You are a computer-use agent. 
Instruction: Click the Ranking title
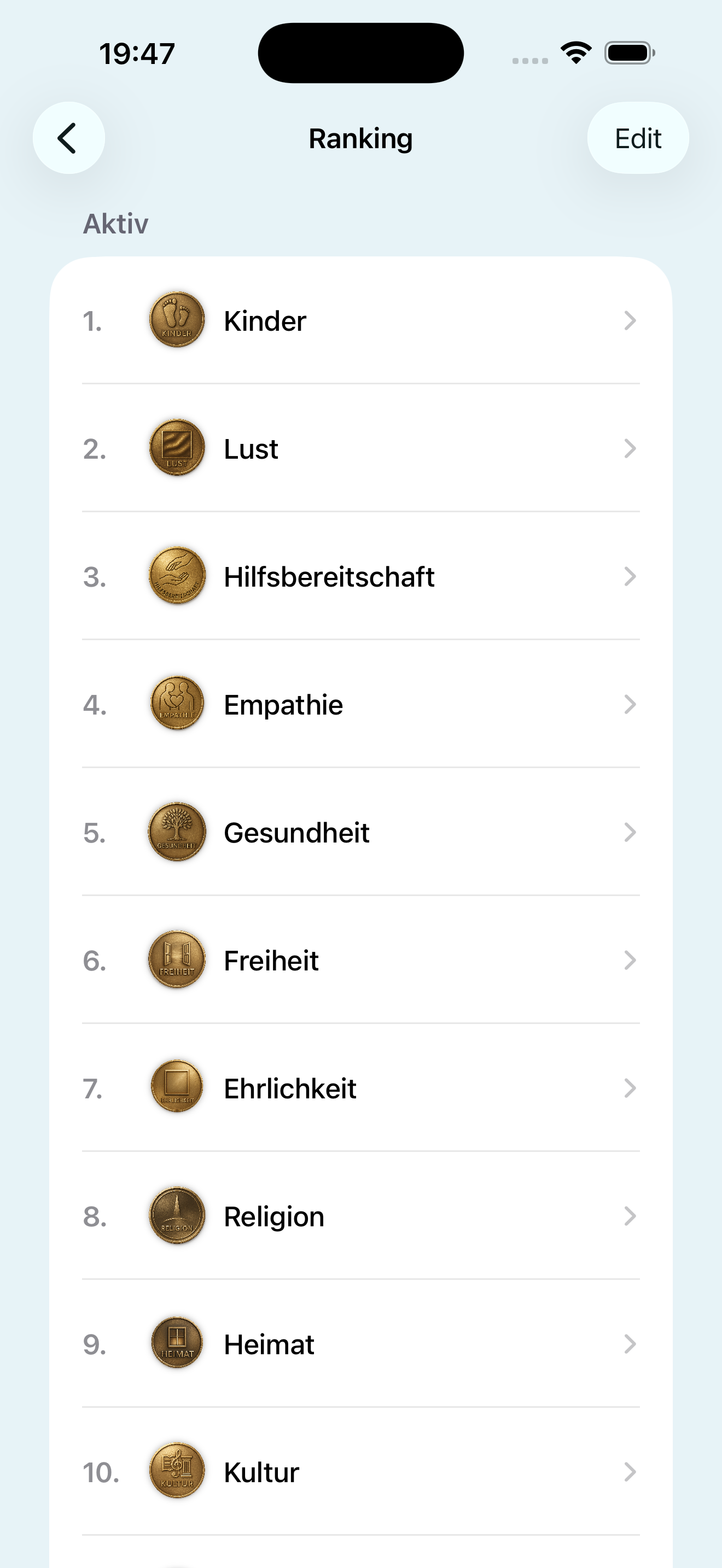[360, 138]
